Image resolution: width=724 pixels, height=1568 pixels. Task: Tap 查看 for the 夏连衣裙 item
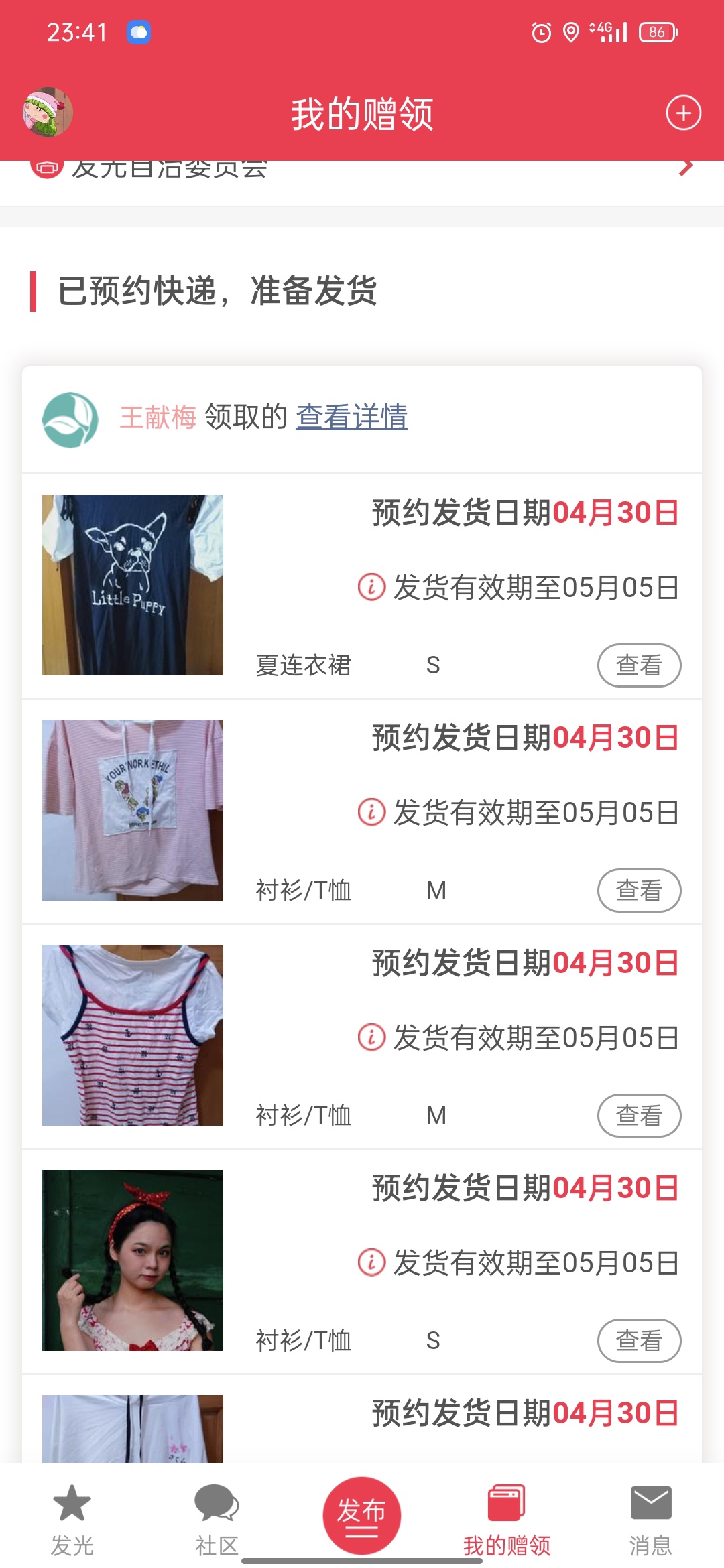[639, 665]
